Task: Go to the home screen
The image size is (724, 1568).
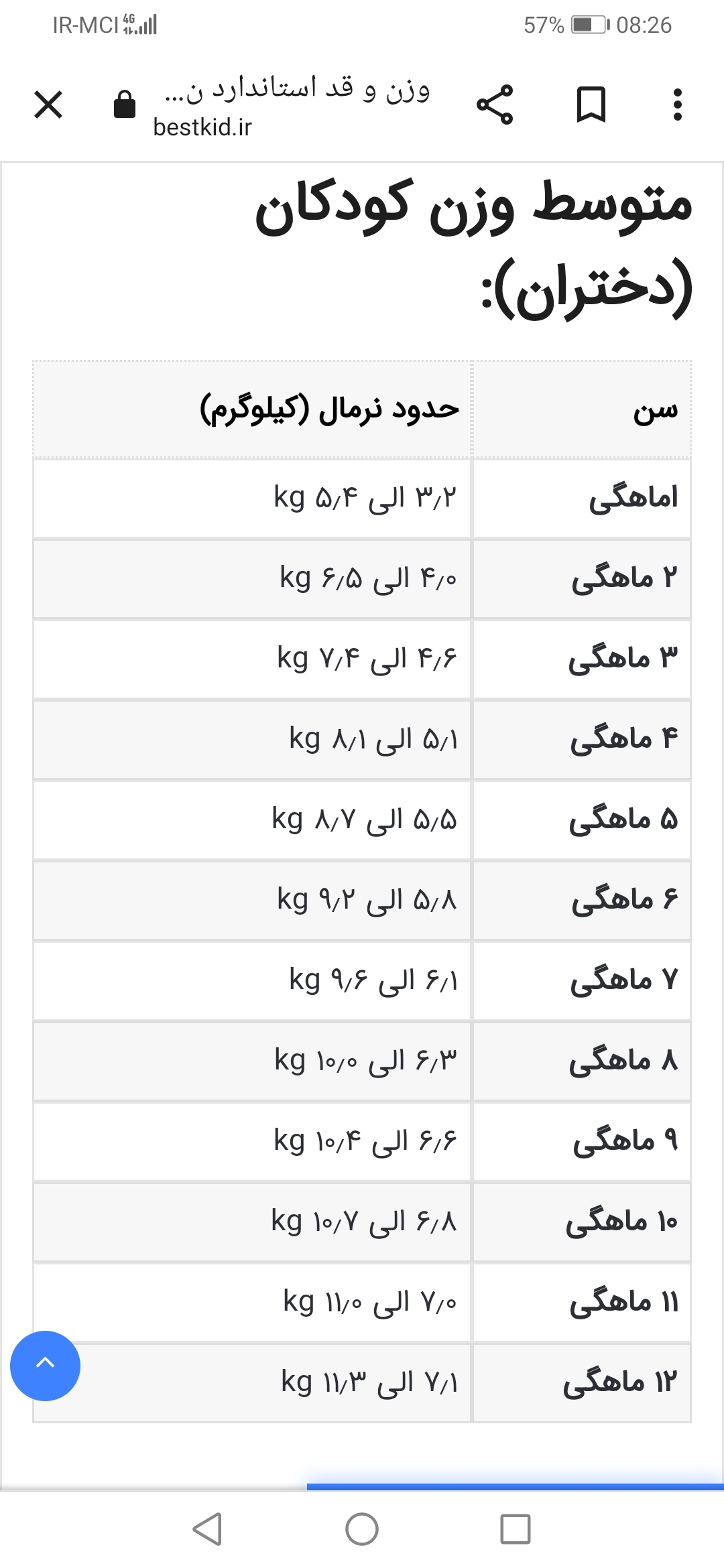Action: tap(362, 1529)
